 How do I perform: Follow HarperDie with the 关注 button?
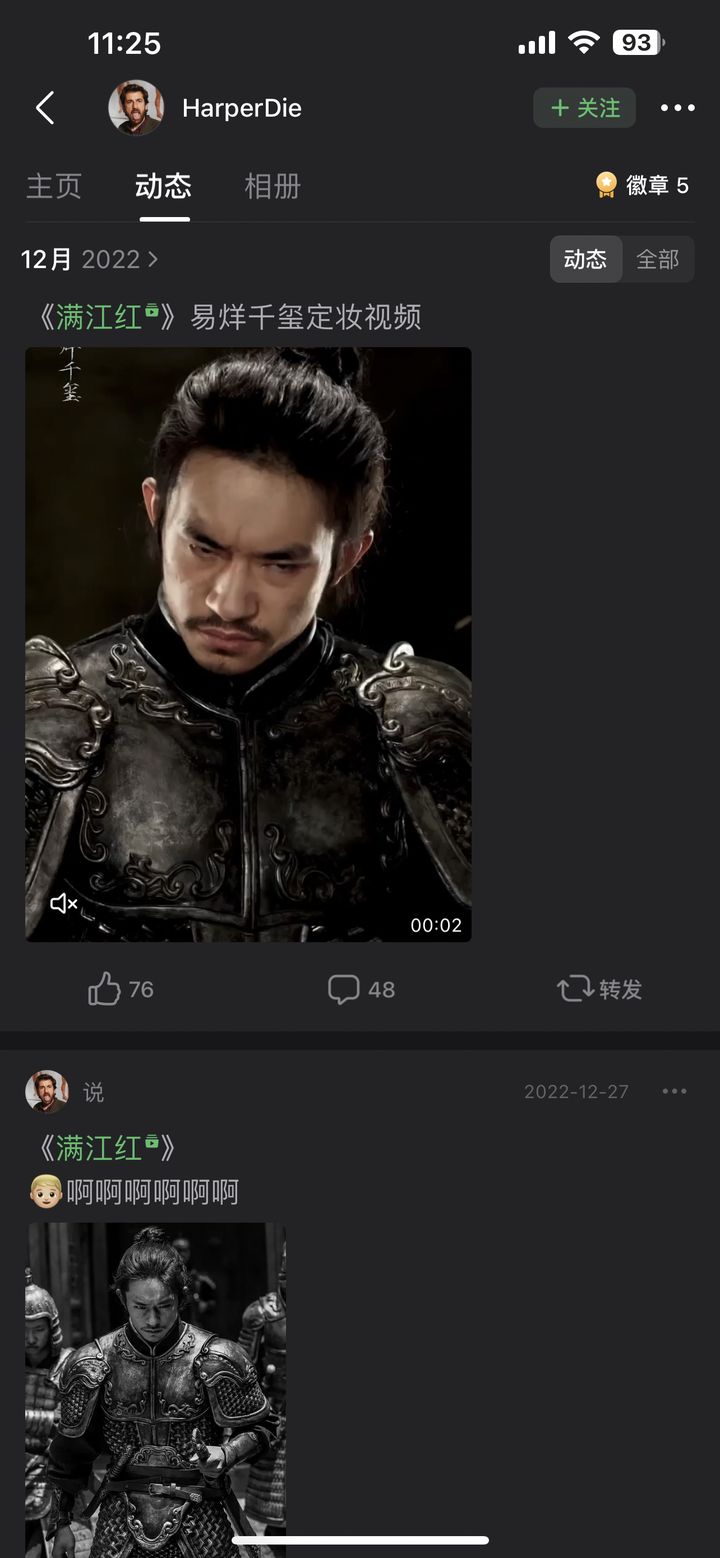[585, 108]
